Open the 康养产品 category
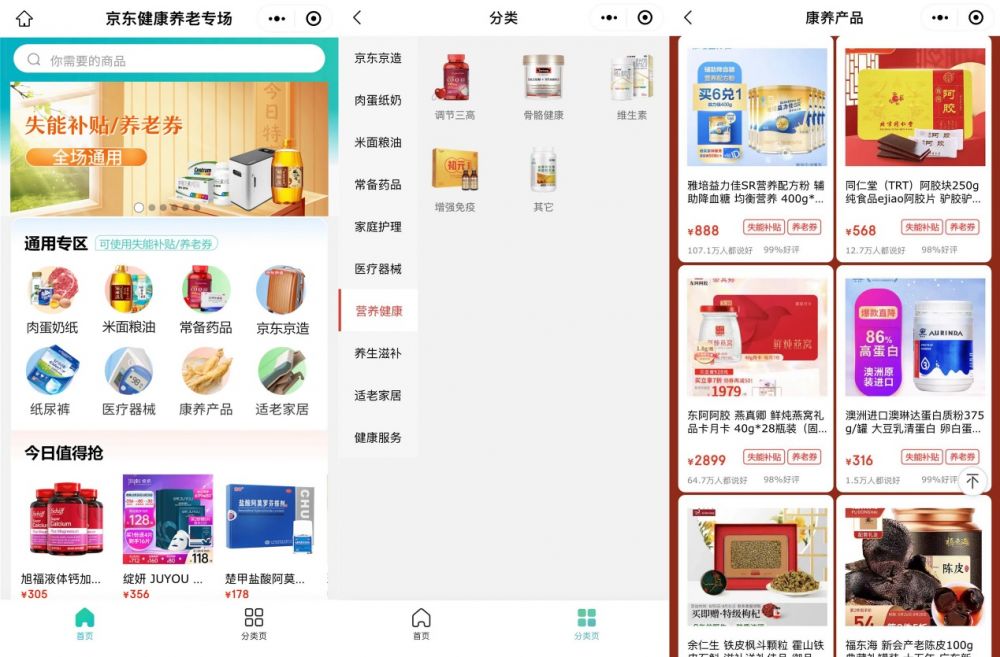 [x=206, y=380]
